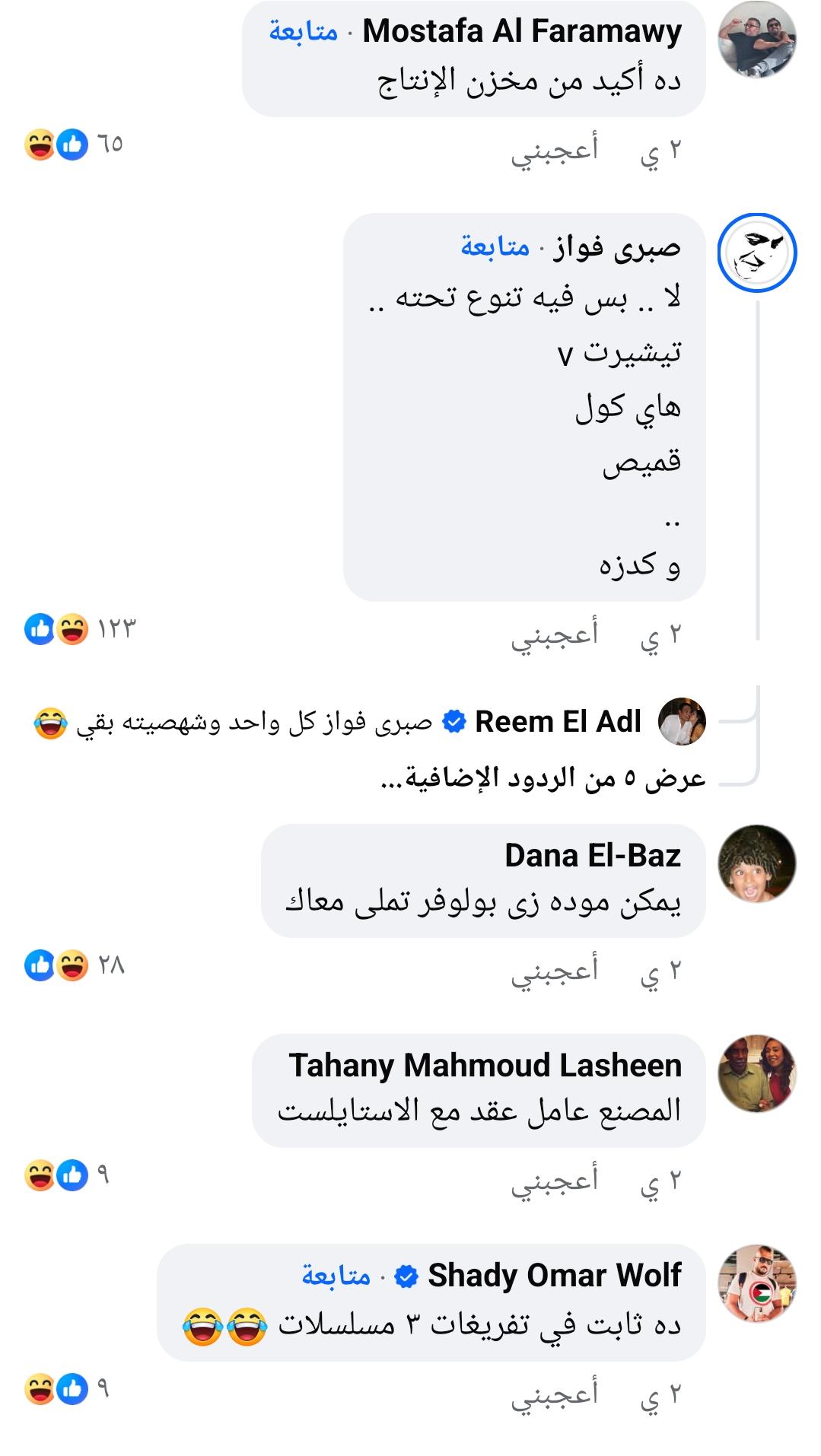Screen dimensions: 821x1456
Task: Open Mostafa Al Faramawy's profile picture
Action: pyautogui.click(x=756, y=40)
